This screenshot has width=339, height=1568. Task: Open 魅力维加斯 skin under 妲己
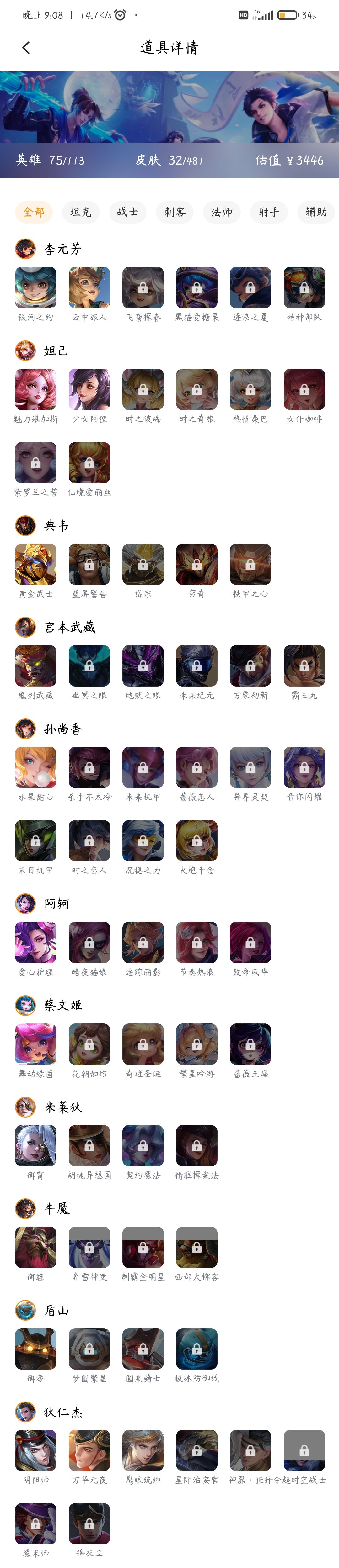point(36,389)
